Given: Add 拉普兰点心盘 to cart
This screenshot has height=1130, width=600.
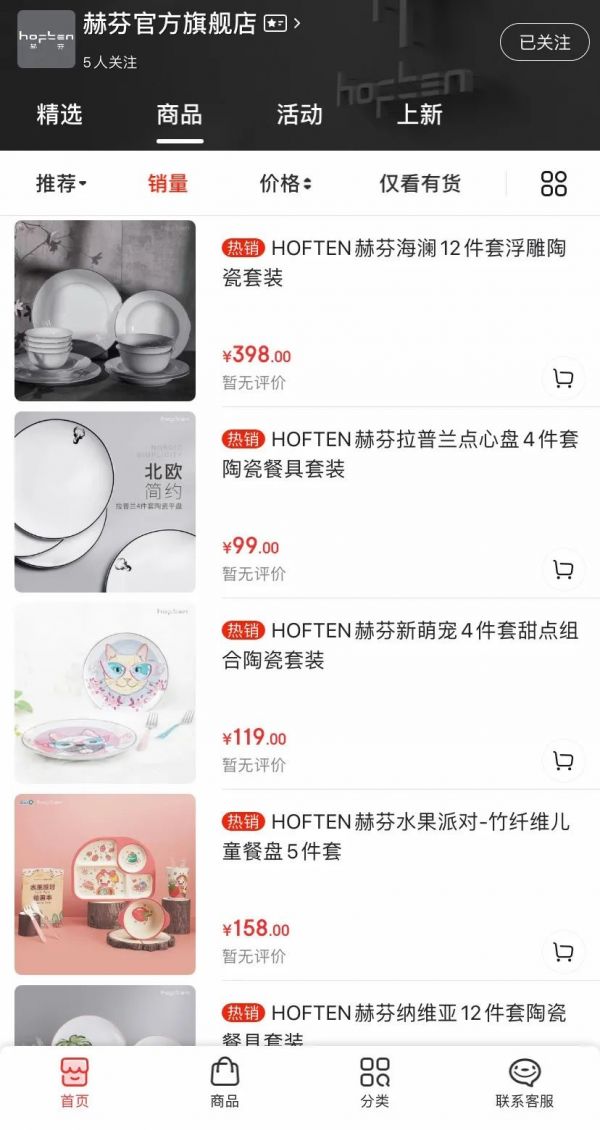Looking at the screenshot, I should pyautogui.click(x=563, y=569).
